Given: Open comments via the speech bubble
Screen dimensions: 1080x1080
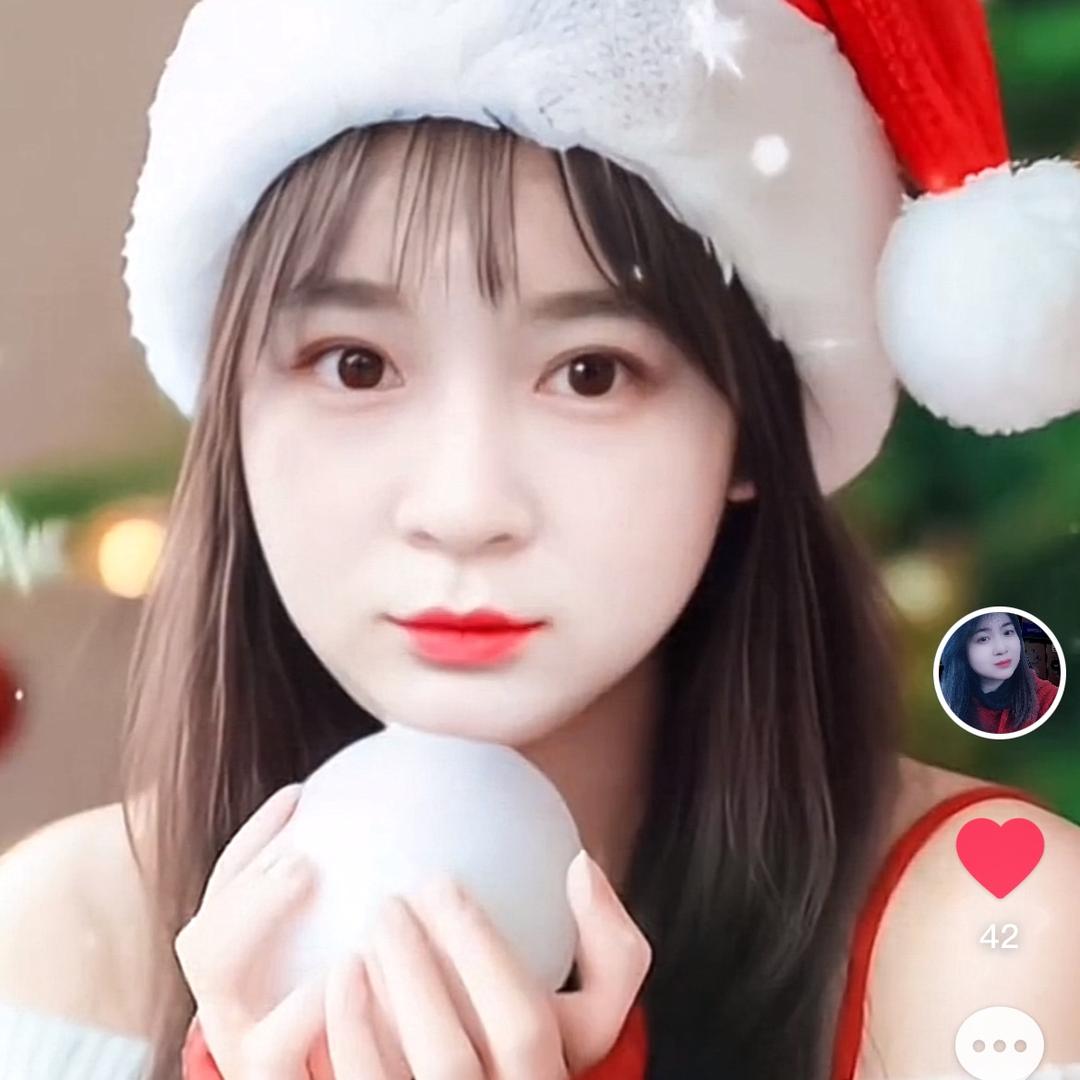Looking at the screenshot, I should click(x=999, y=1047).
